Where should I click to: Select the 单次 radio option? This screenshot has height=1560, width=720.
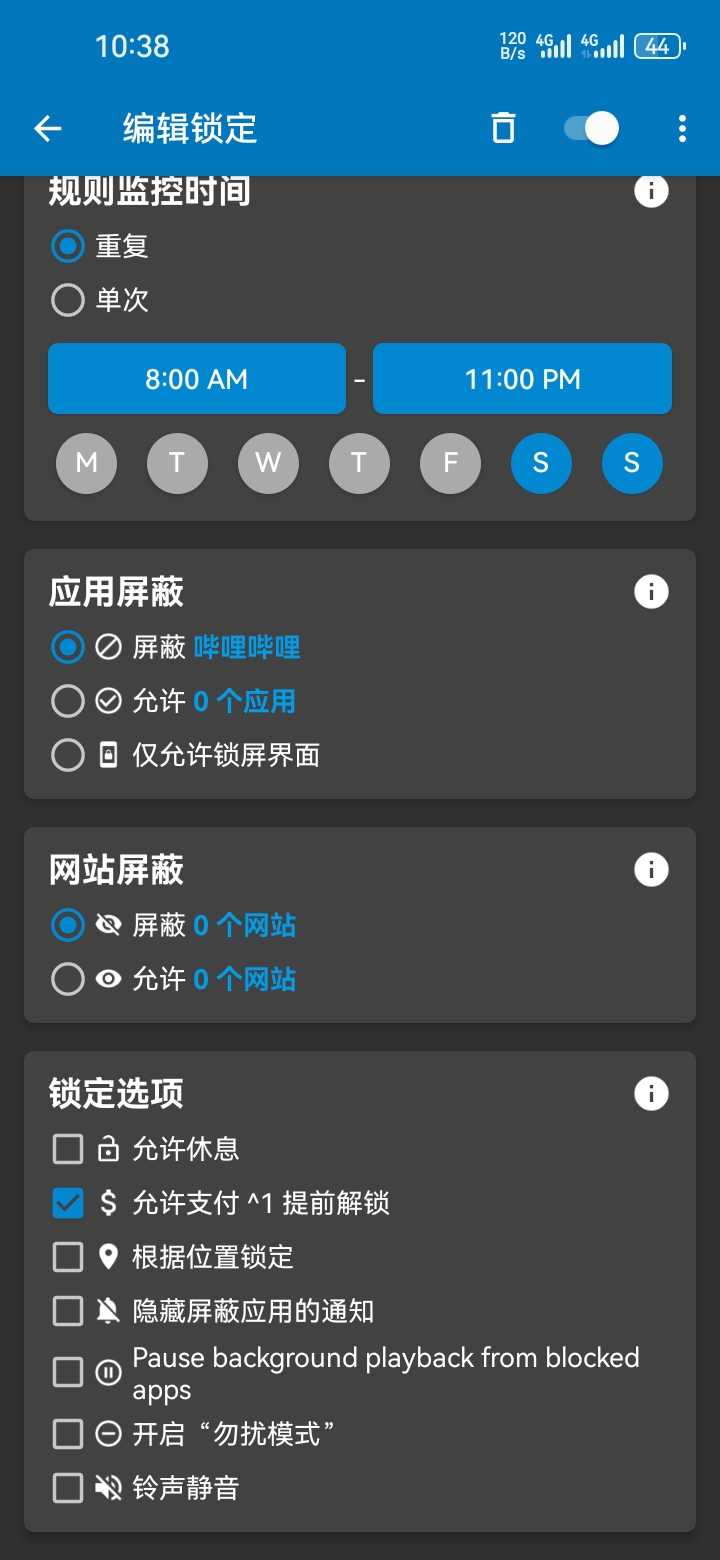coord(68,300)
